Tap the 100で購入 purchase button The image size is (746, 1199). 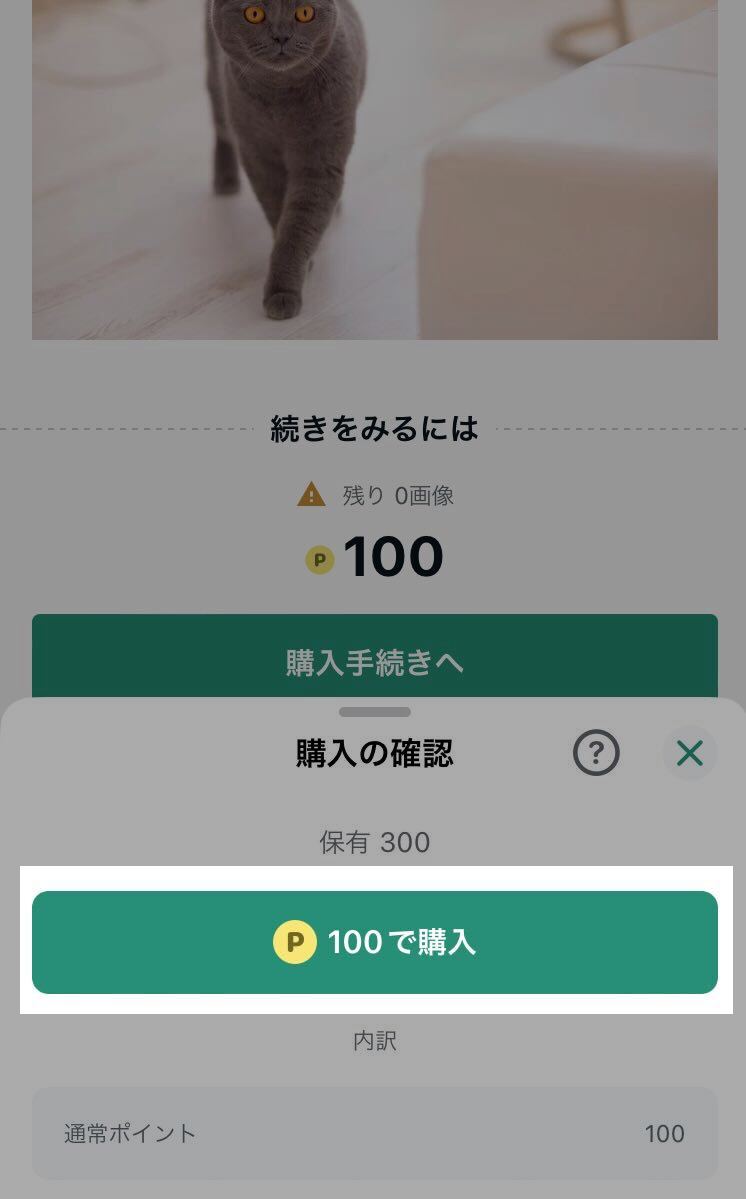click(x=374, y=942)
